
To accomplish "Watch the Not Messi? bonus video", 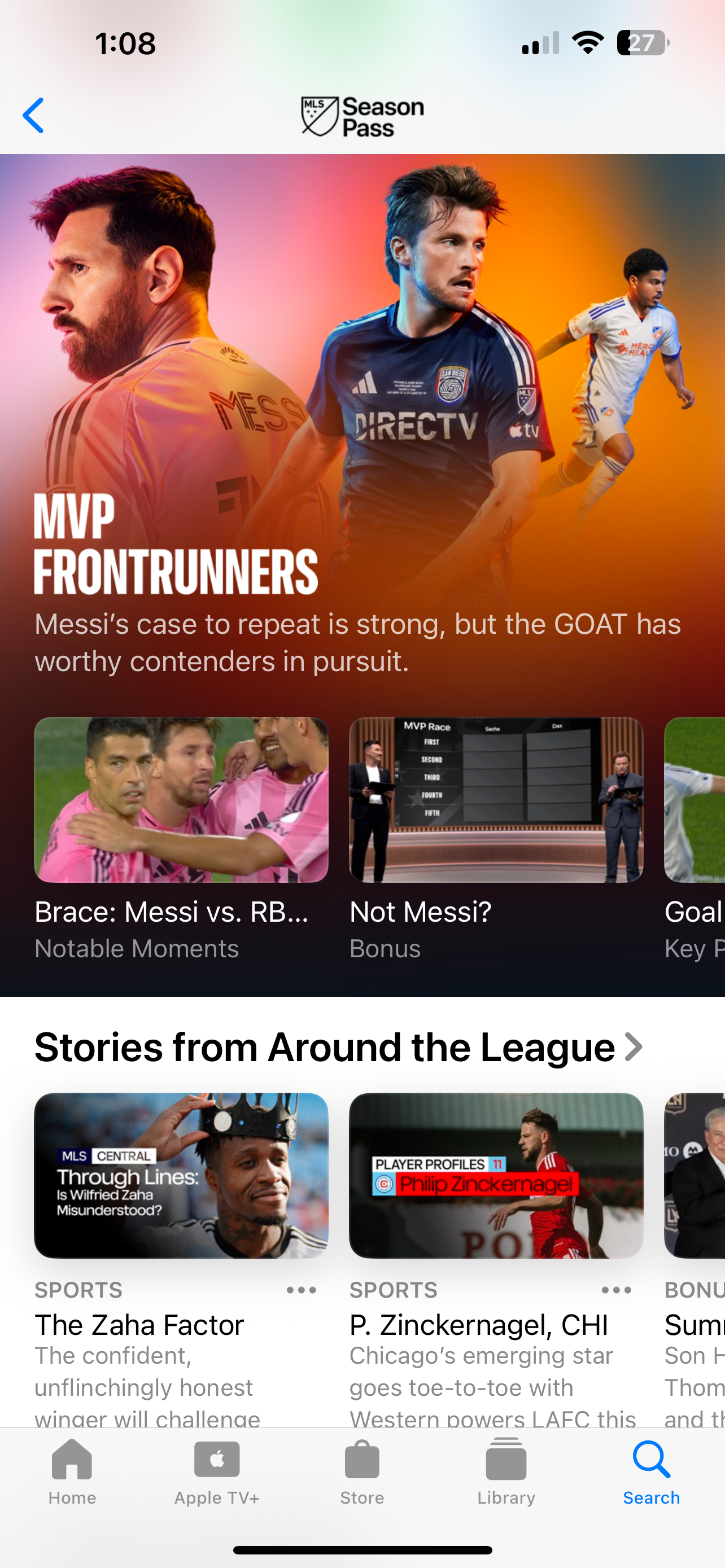I will (496, 800).
